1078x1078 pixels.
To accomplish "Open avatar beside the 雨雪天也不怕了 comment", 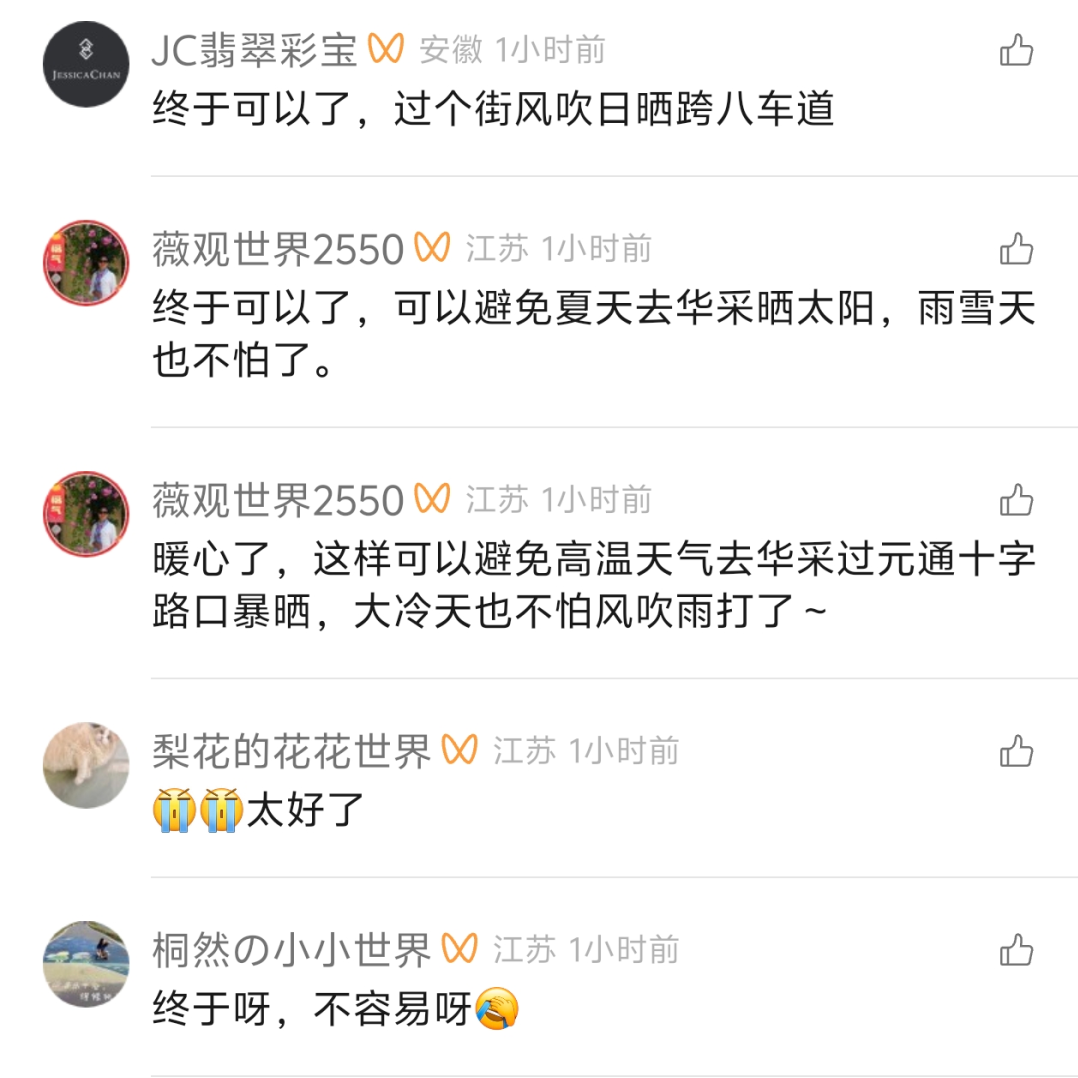I will pos(86,263).
